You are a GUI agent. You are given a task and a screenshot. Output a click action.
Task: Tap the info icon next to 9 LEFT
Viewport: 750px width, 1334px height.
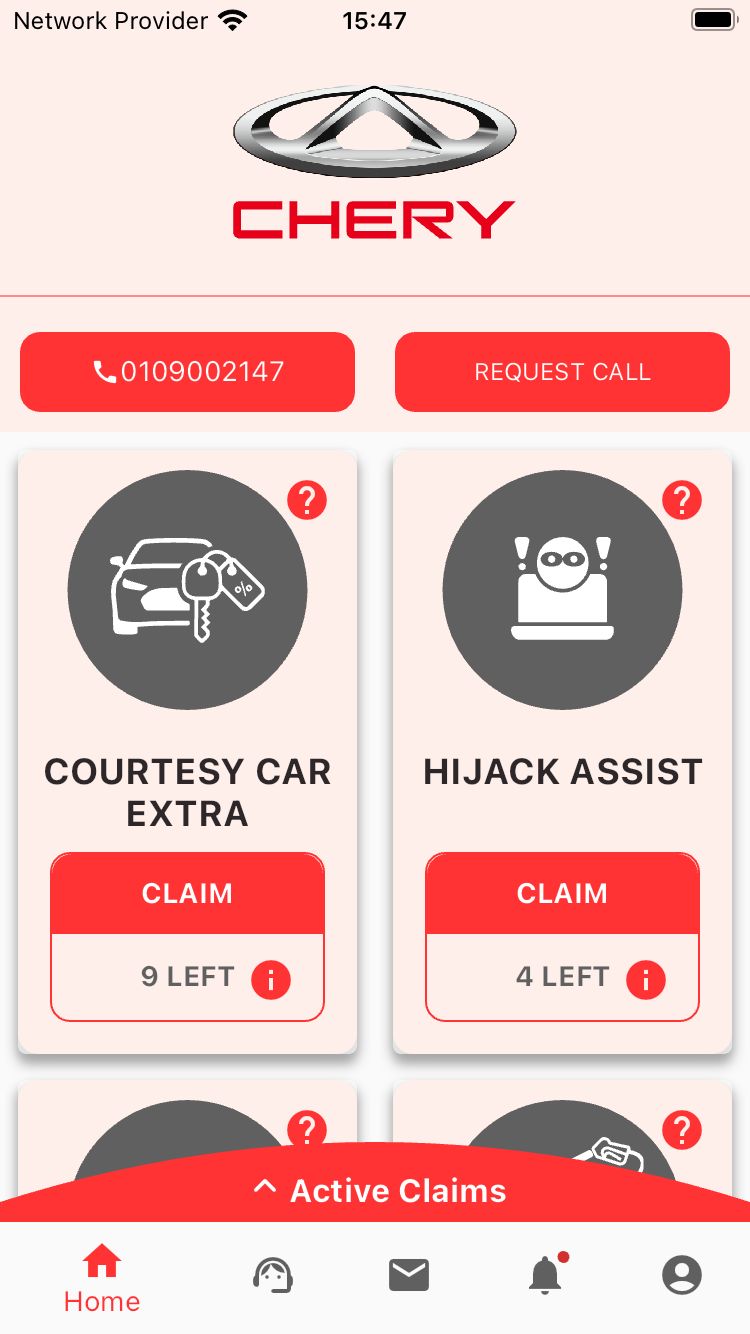point(270,979)
